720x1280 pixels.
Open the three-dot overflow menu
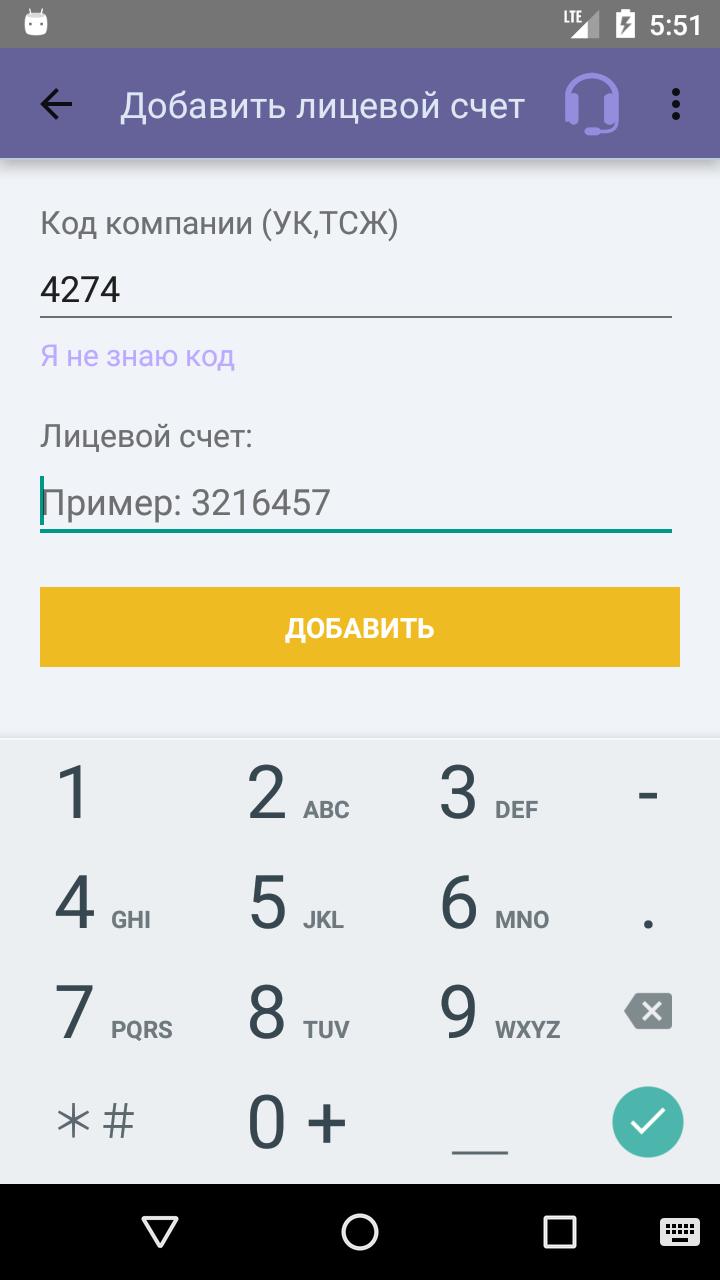(676, 104)
